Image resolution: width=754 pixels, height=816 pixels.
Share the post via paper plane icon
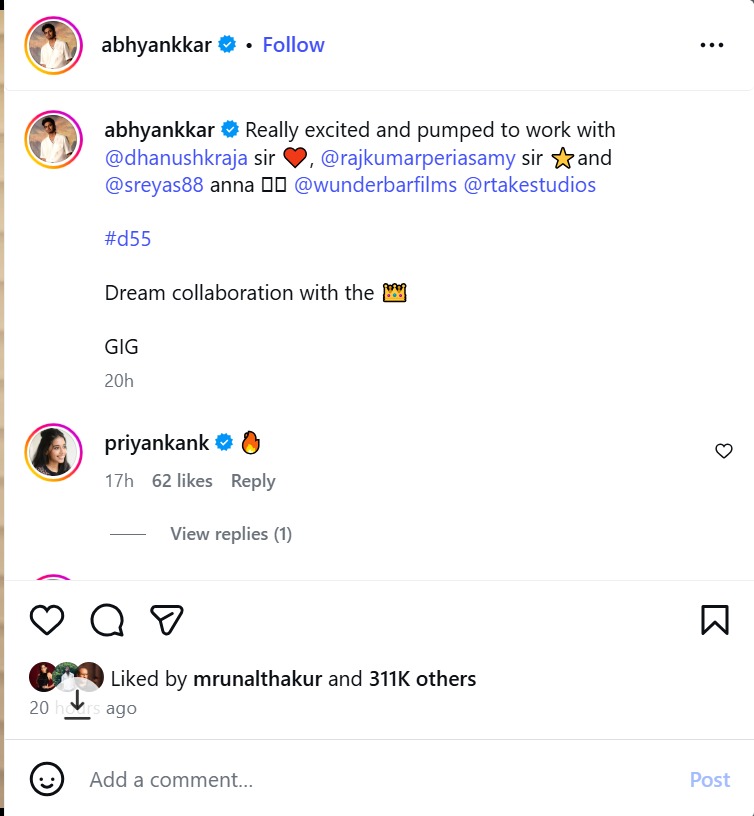167,620
